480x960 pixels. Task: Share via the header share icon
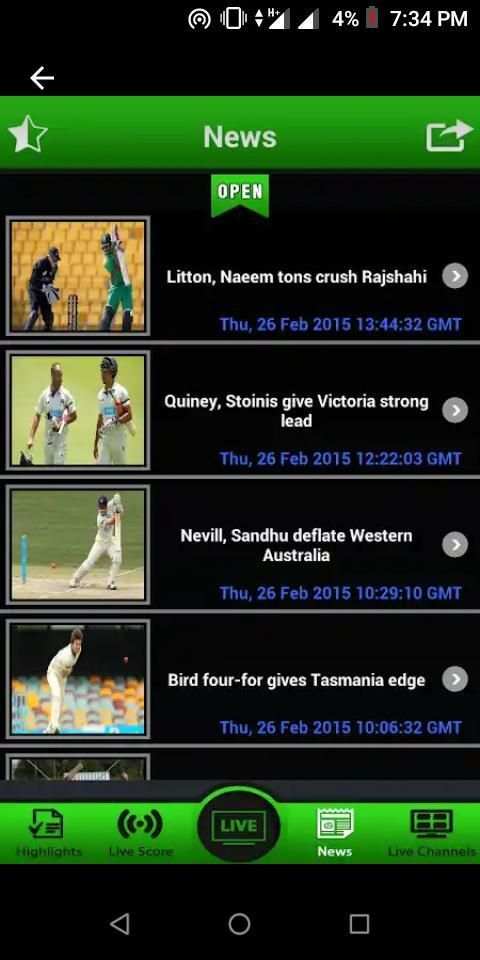coord(449,135)
